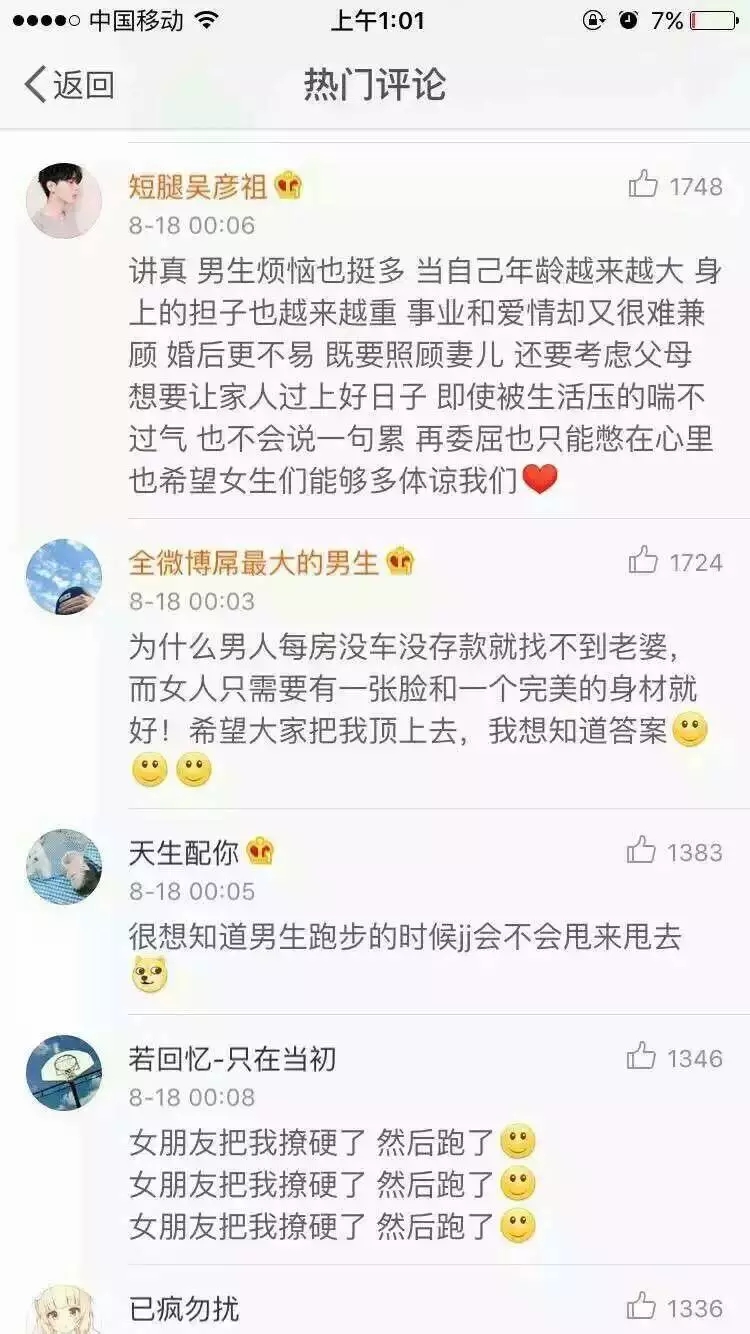Viewport: 750px width, 1334px height.
Task: Like the comment by 短腿吴彦祖
Action: coord(644,185)
